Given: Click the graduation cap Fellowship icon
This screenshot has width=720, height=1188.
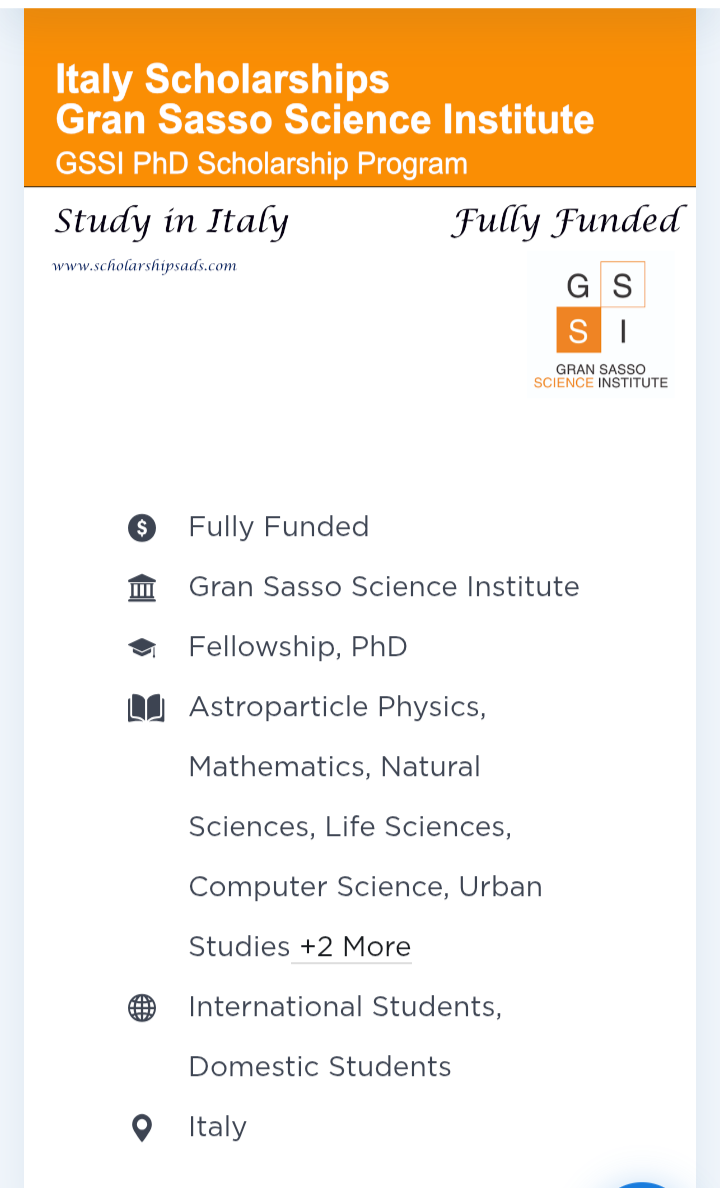Looking at the screenshot, I should click(x=143, y=647).
